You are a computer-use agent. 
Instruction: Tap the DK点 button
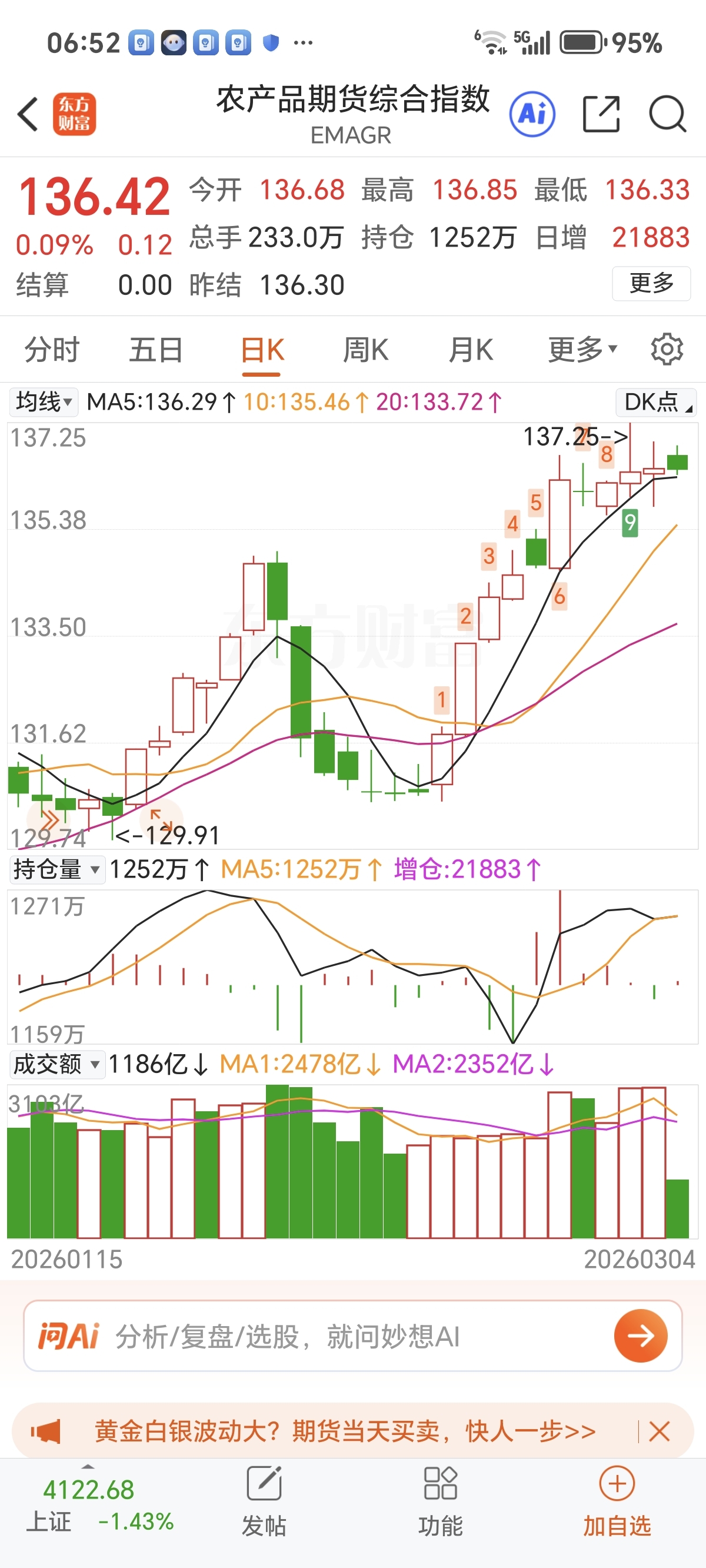tap(656, 402)
